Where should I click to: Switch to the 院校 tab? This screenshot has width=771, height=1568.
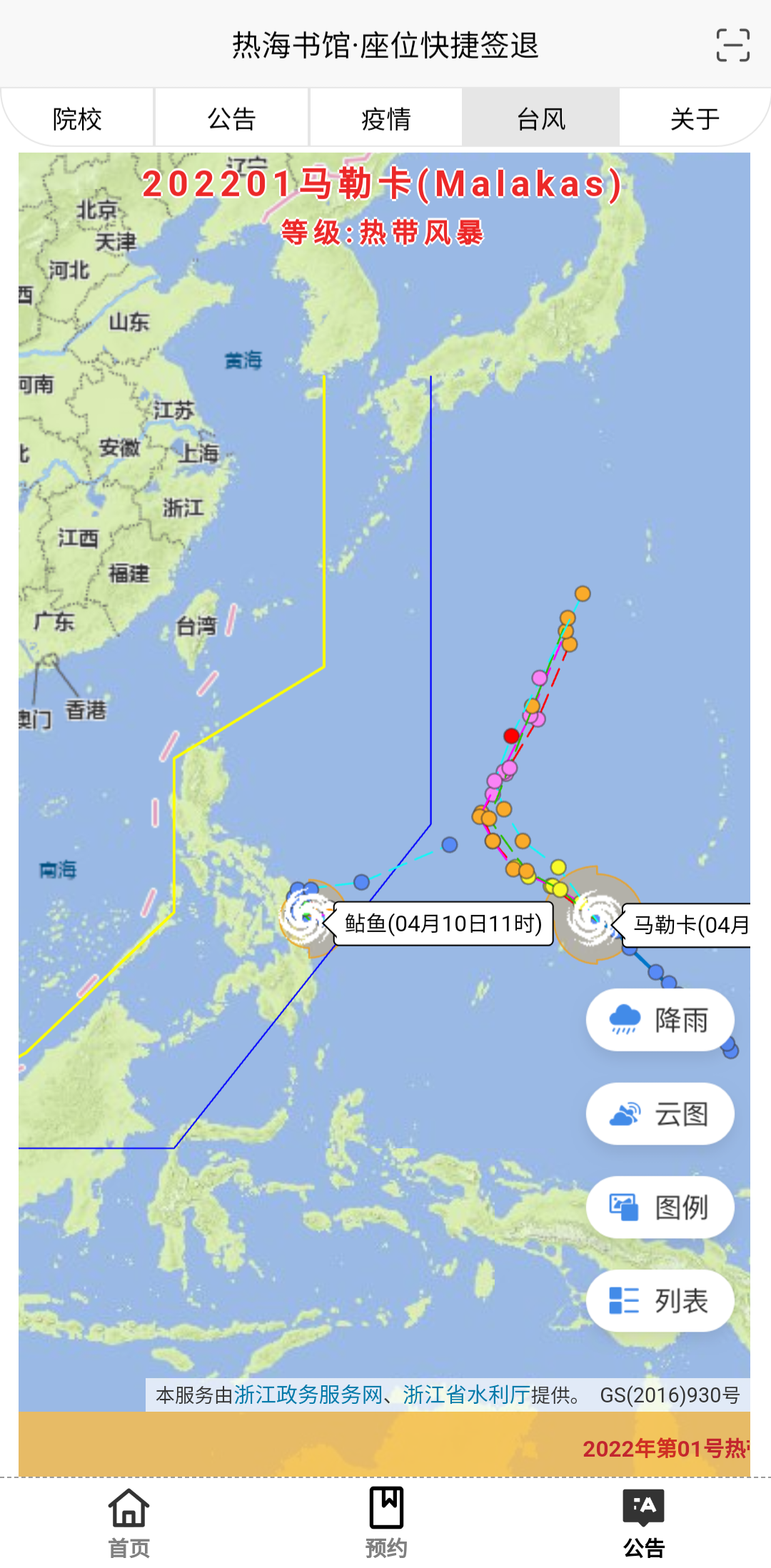point(77,118)
